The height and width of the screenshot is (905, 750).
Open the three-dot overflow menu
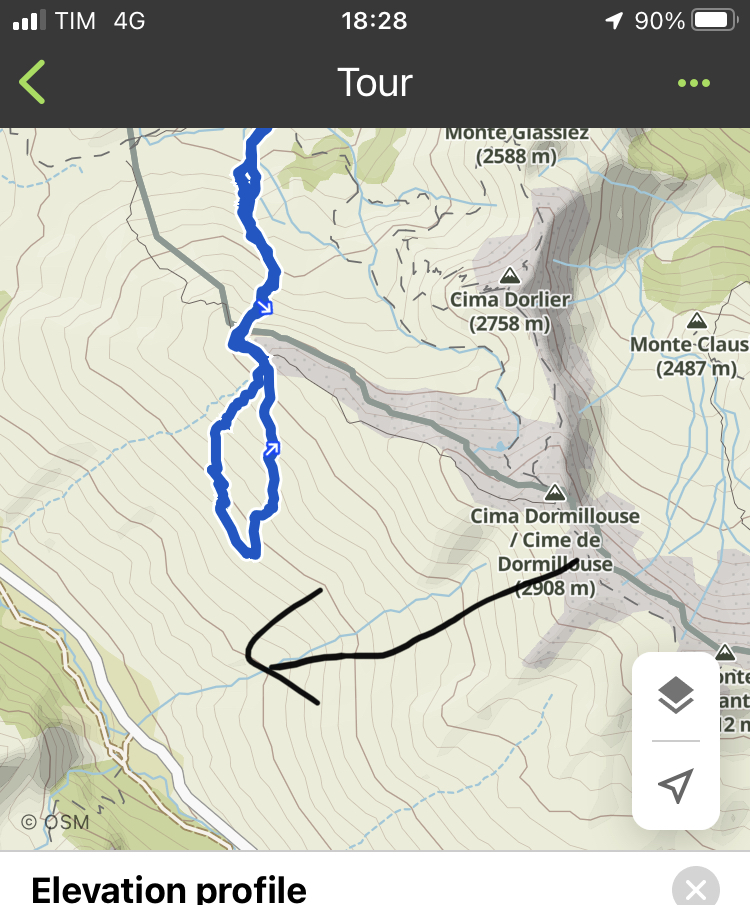pyautogui.click(x=693, y=83)
